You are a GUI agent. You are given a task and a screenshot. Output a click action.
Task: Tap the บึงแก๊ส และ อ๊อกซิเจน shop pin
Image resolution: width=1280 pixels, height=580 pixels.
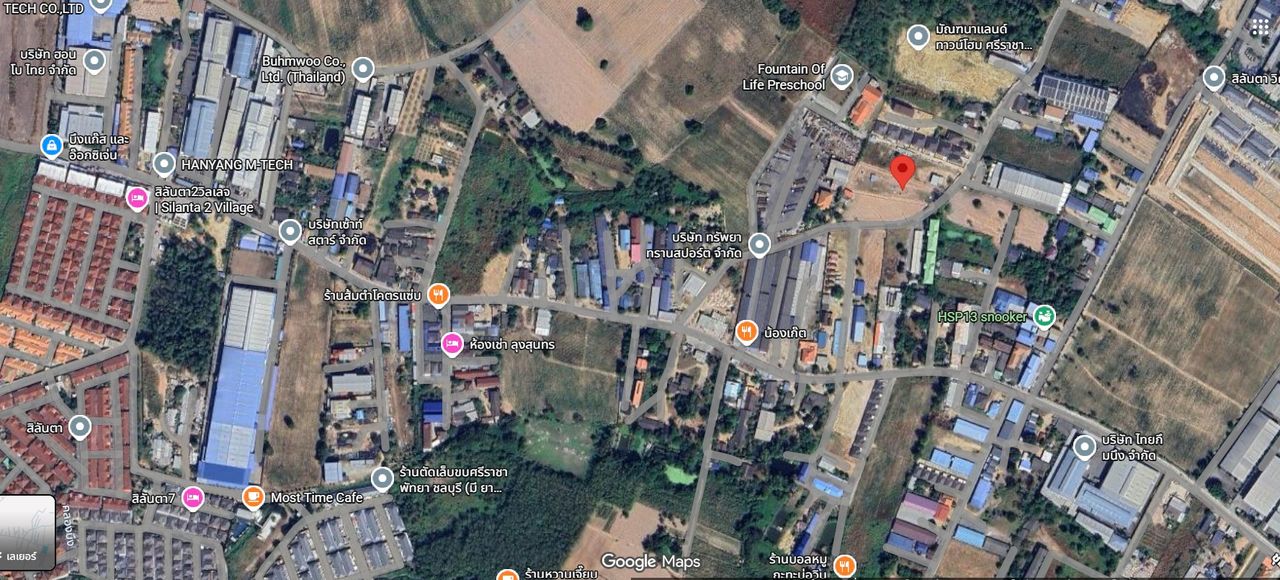[52, 146]
